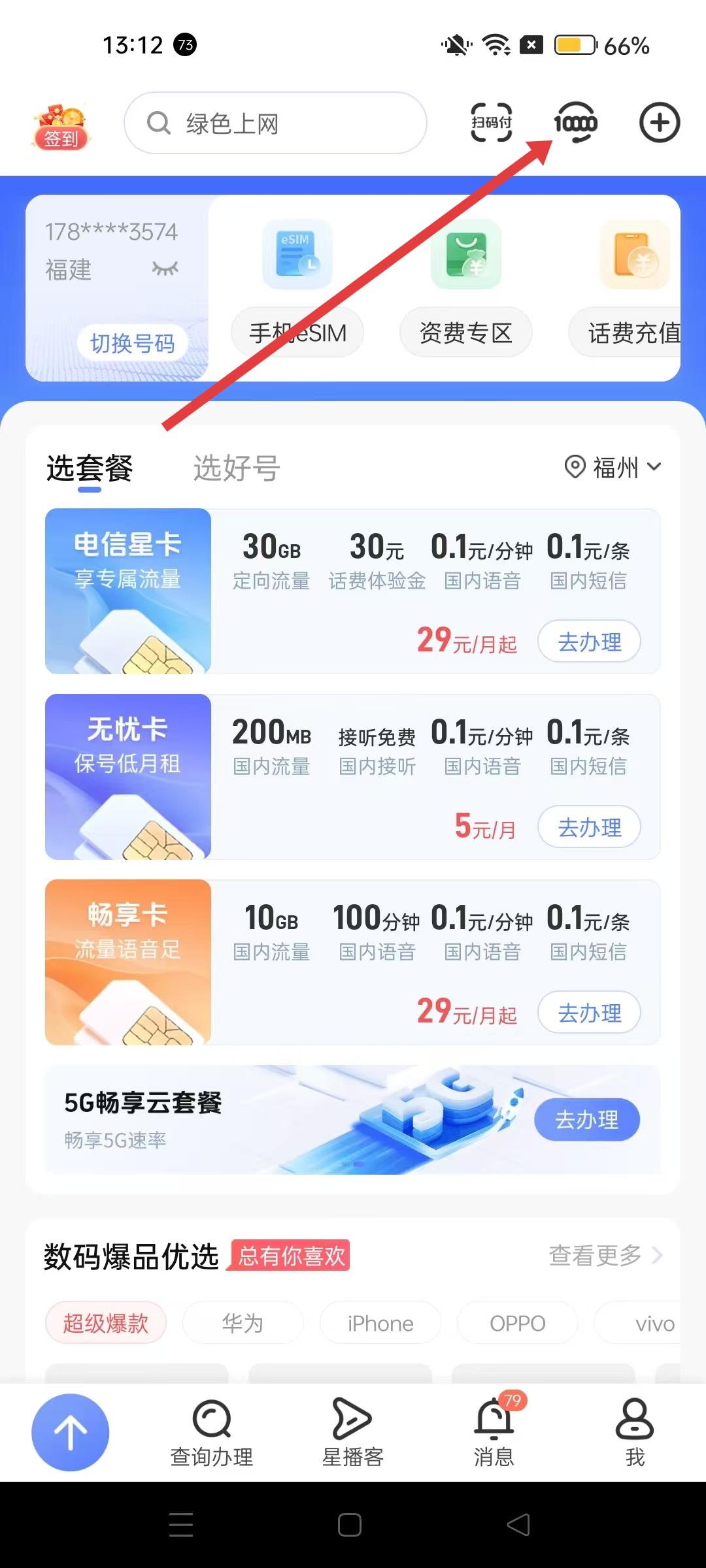Expand the 福州 city dropdown

tap(613, 467)
